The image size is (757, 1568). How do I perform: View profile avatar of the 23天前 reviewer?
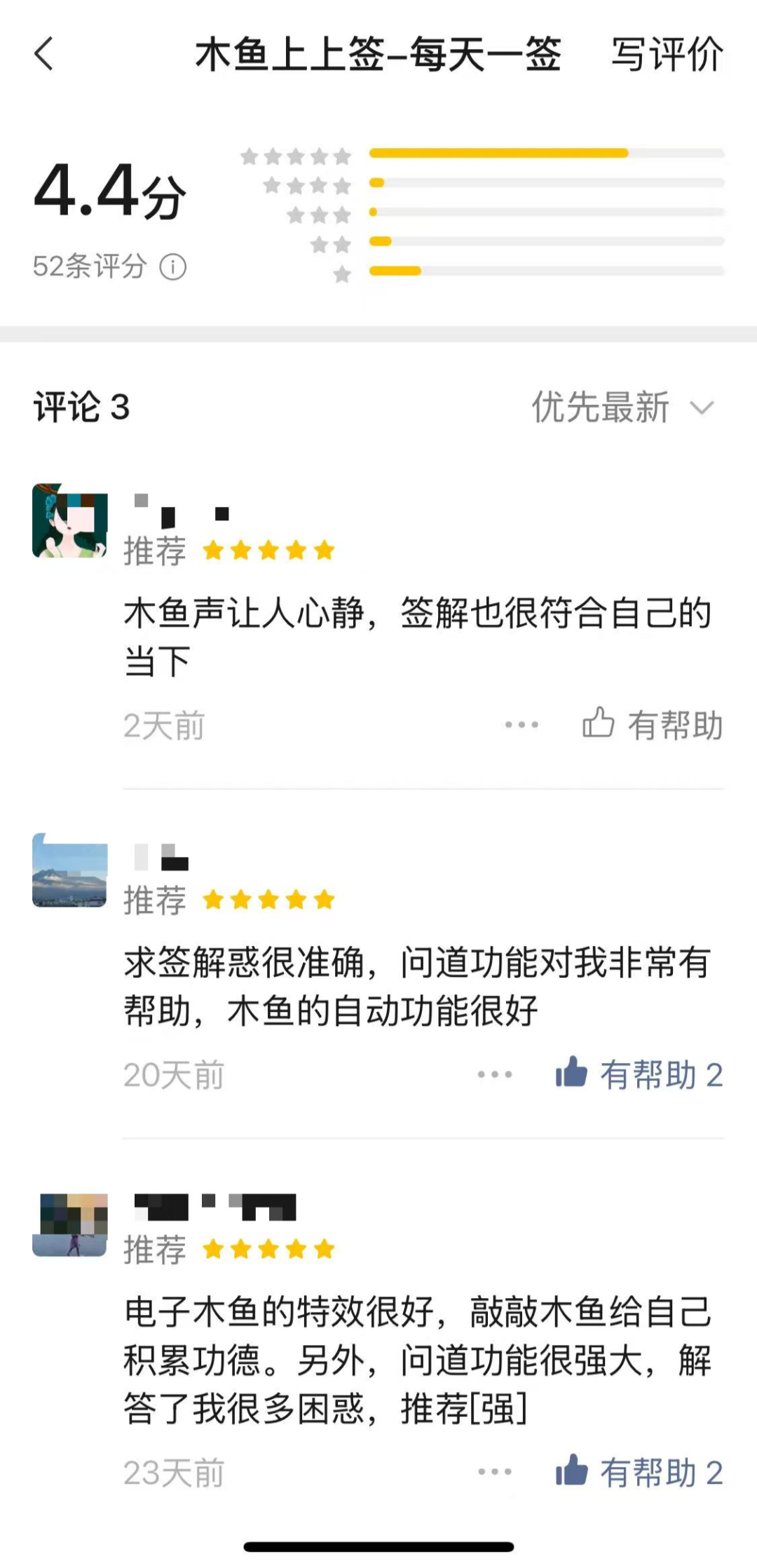tap(70, 1224)
